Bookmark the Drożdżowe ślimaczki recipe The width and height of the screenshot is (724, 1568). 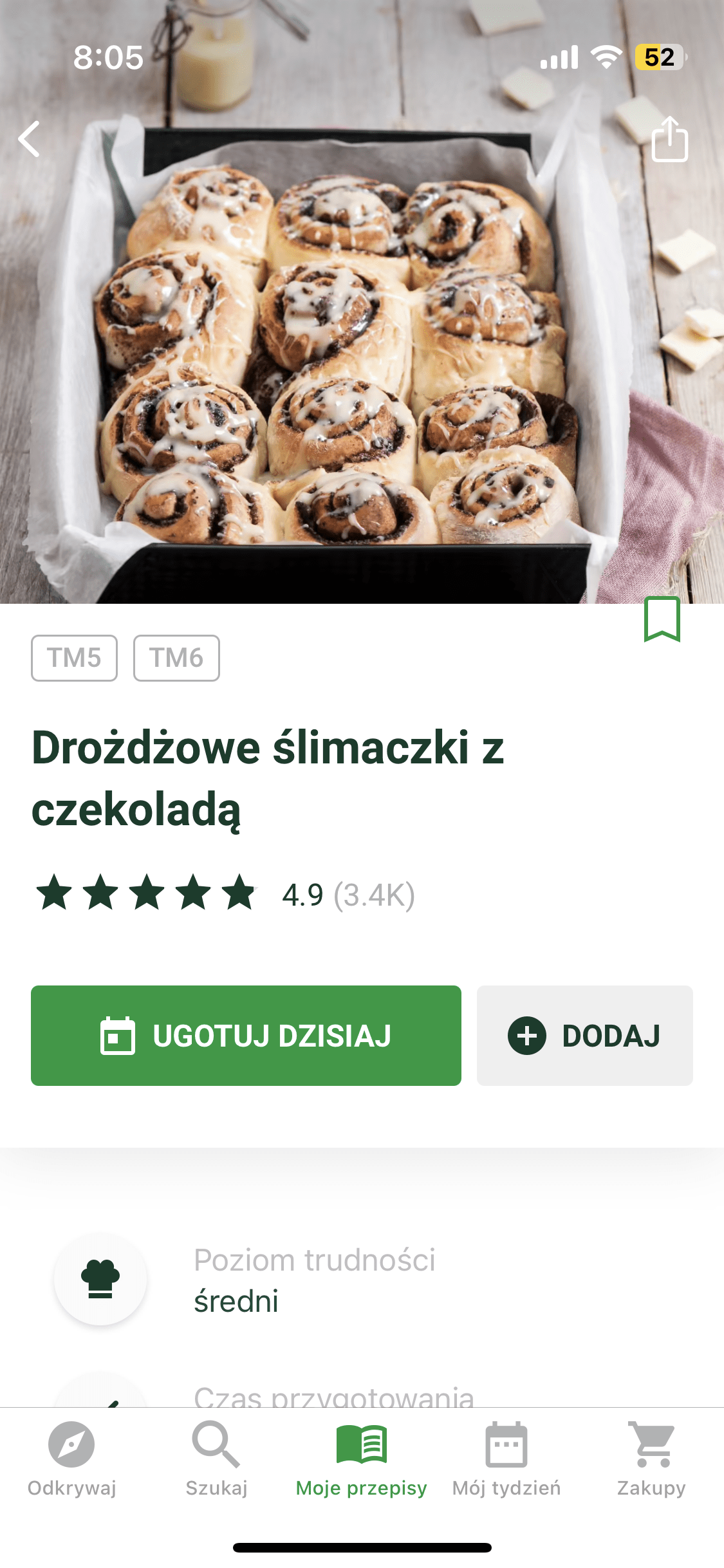click(662, 619)
